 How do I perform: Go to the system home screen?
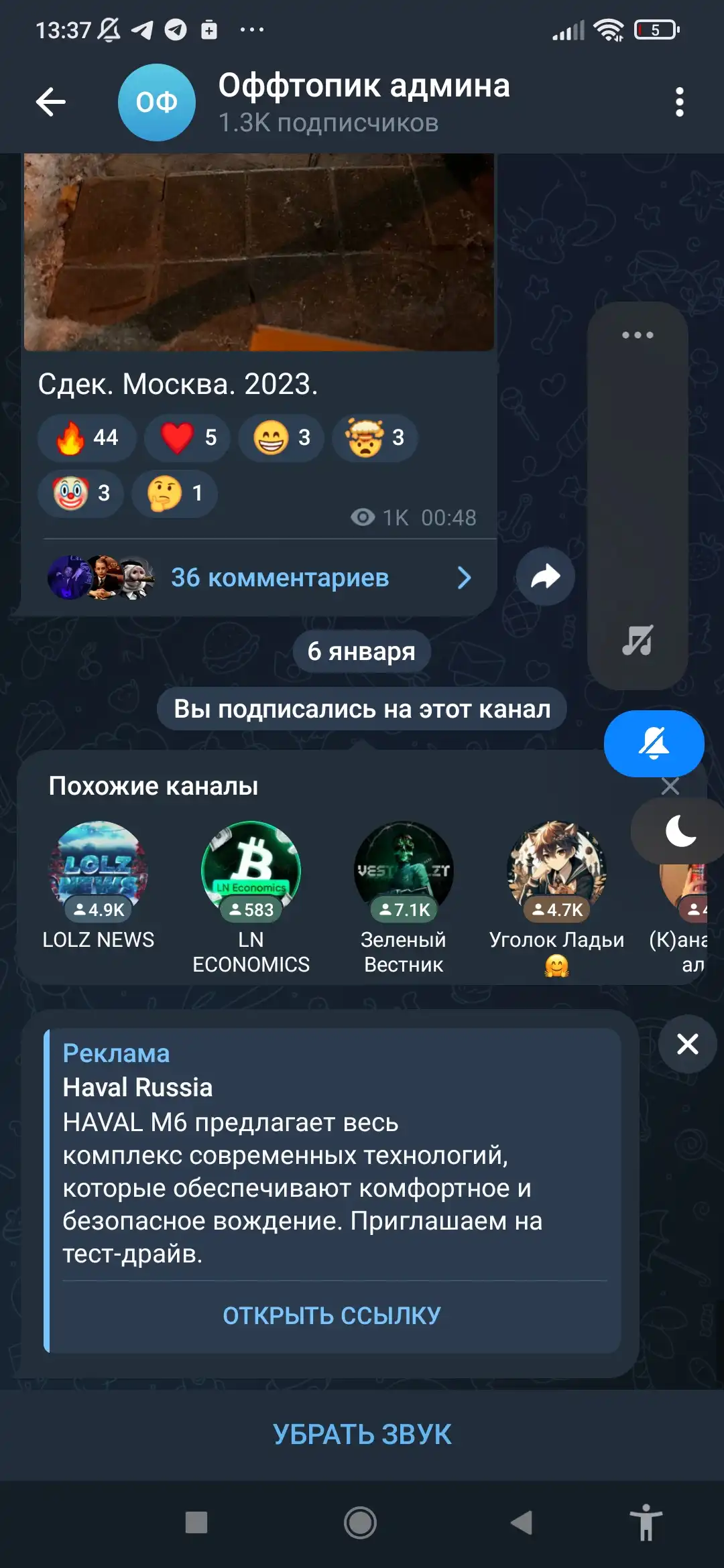[361, 1523]
